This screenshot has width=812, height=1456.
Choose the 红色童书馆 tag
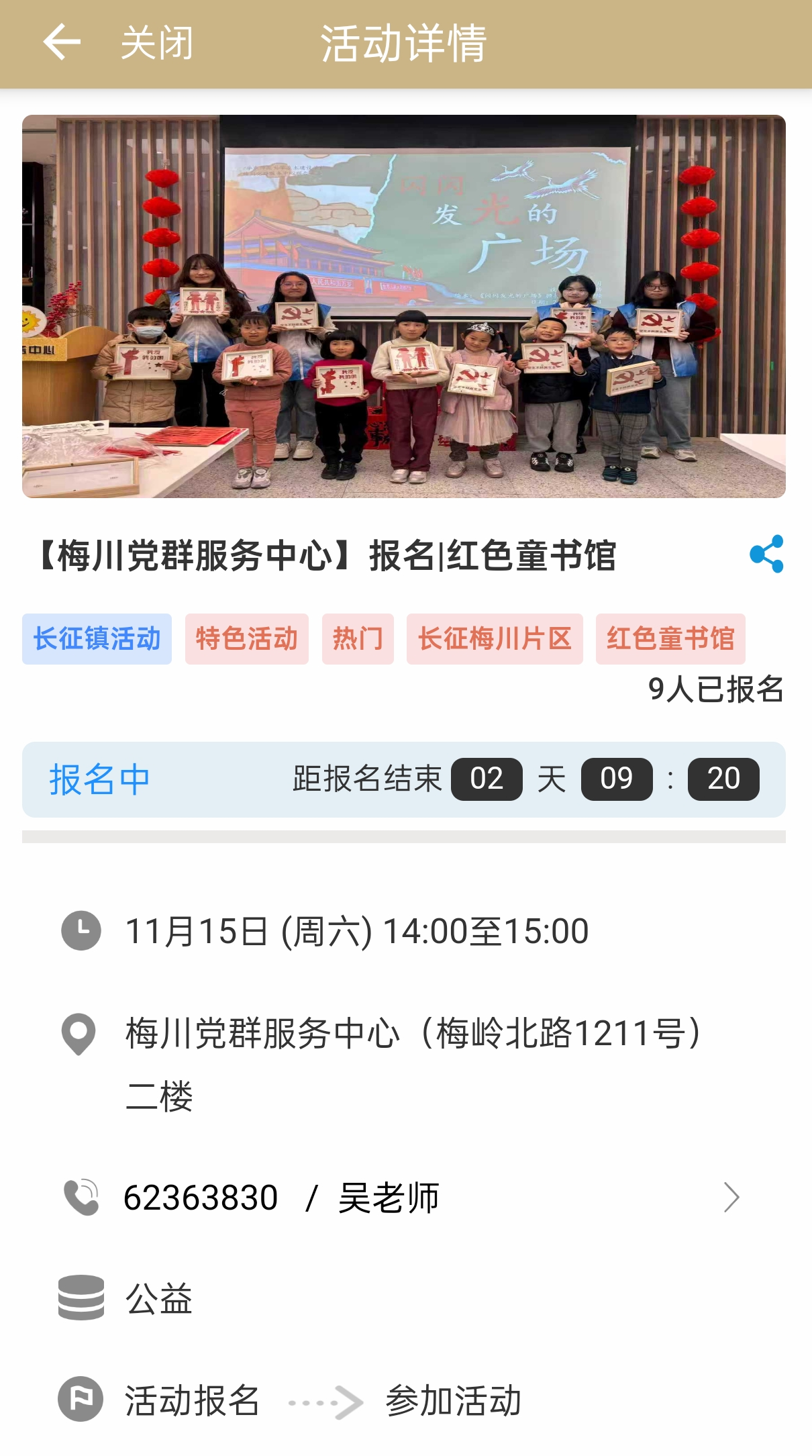coord(670,638)
